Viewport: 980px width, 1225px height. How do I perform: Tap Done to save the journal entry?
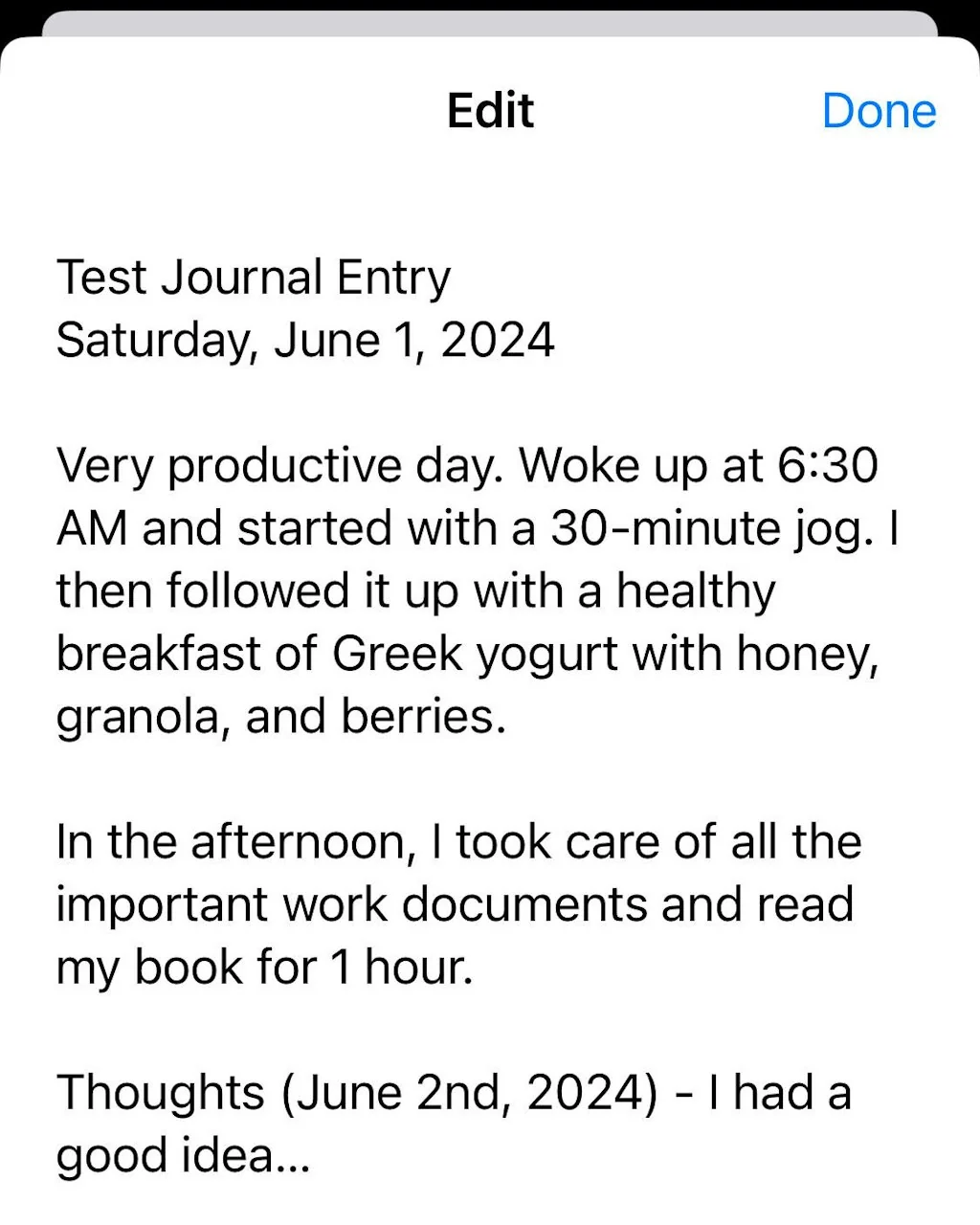coord(878,110)
